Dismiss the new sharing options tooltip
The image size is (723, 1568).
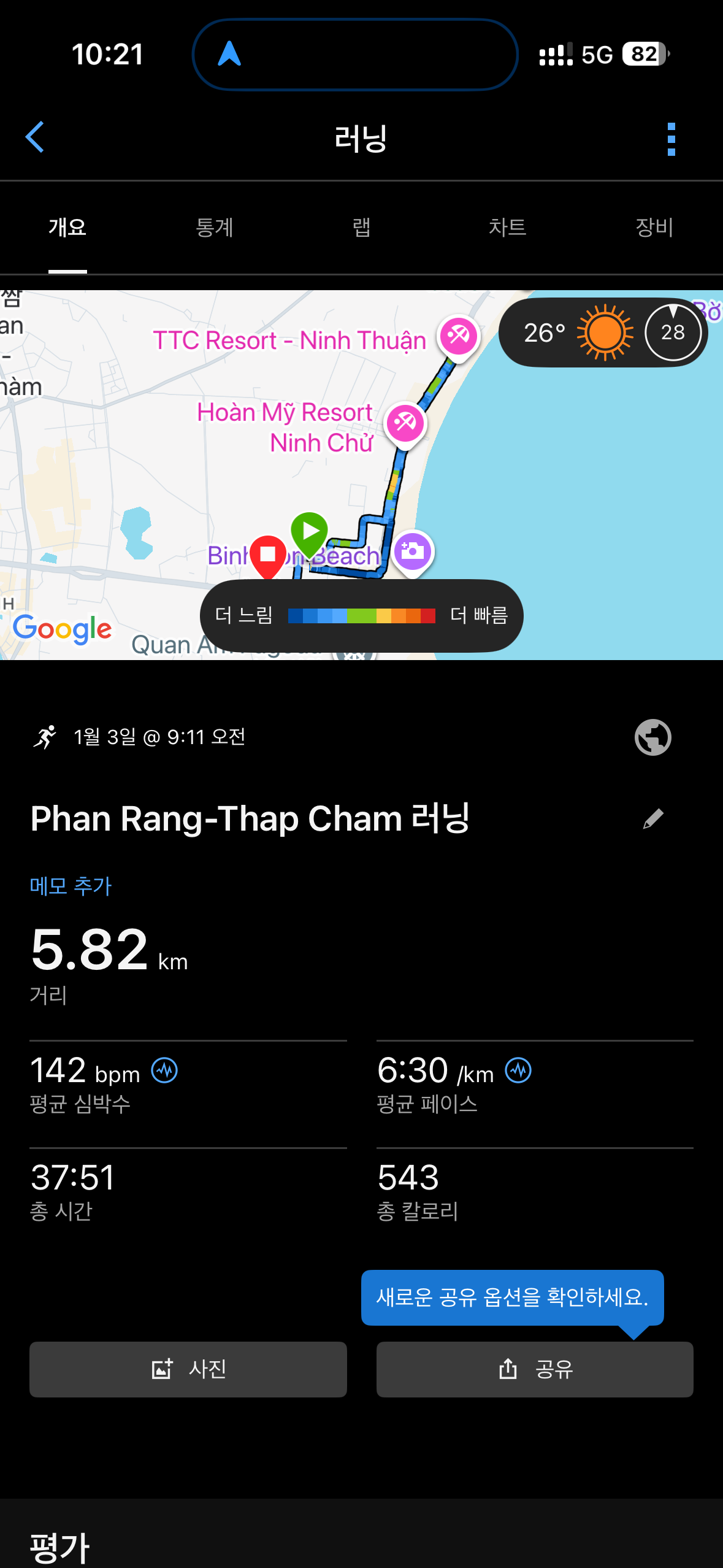(x=514, y=1297)
